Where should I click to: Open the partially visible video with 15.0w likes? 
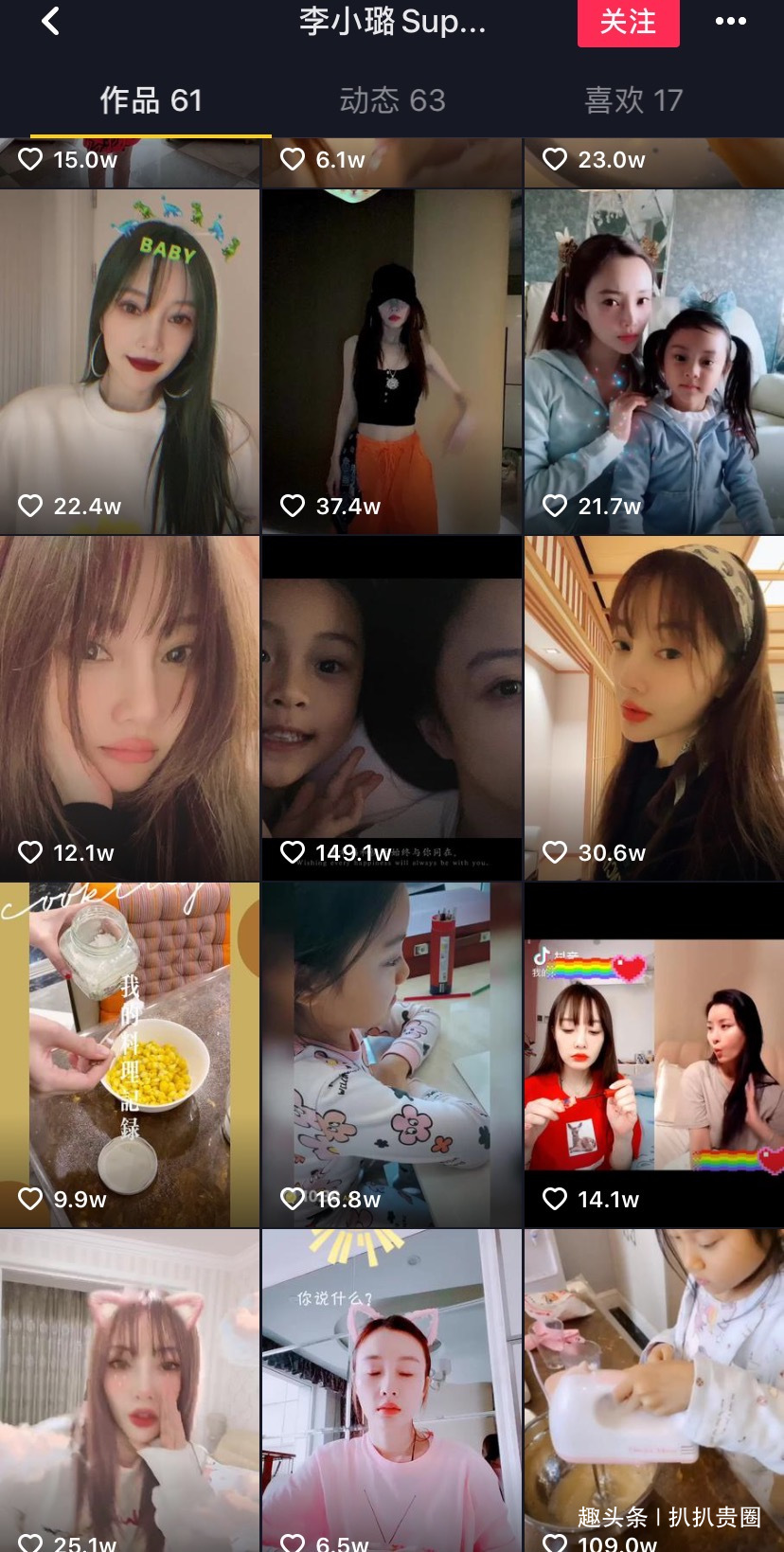click(130, 163)
